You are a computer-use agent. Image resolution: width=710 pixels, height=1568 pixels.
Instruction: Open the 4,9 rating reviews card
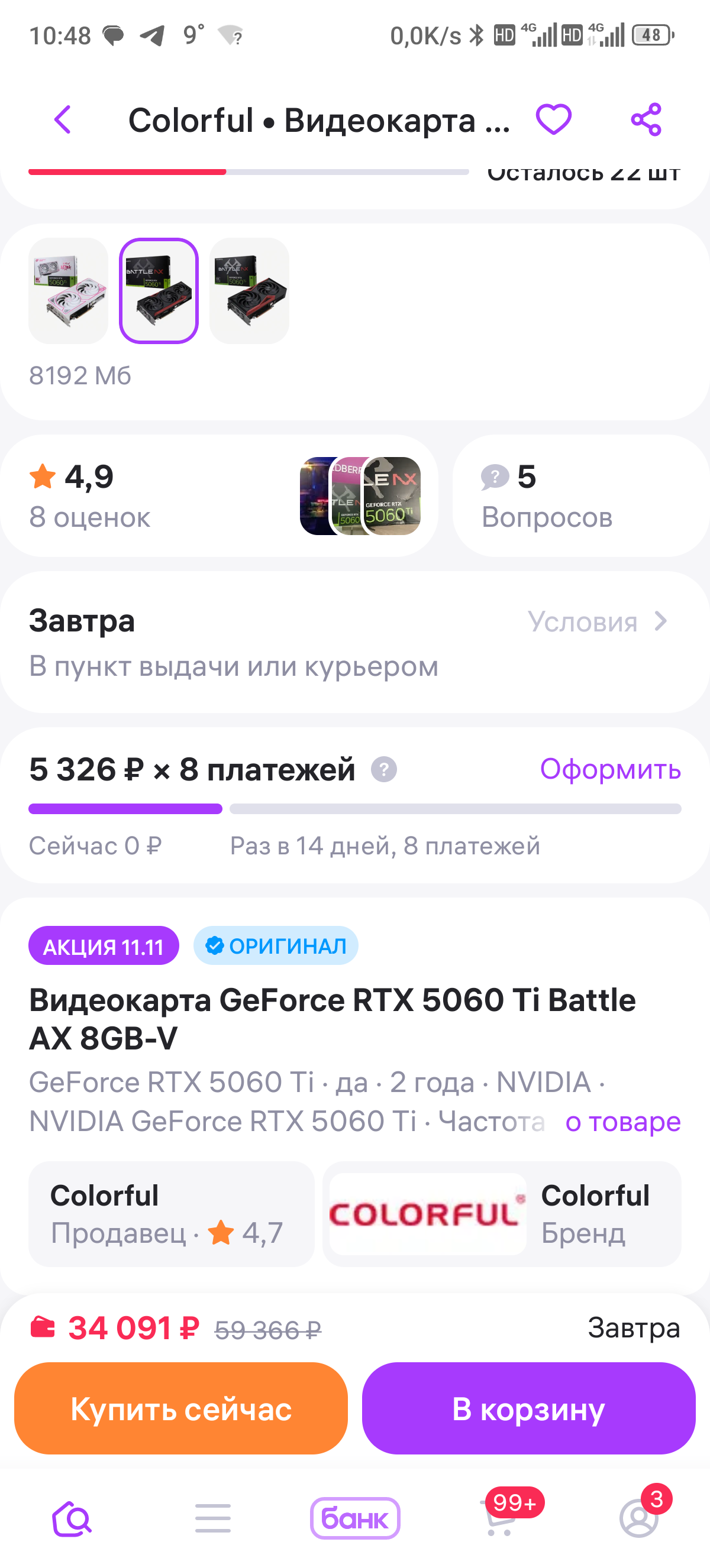(219, 495)
